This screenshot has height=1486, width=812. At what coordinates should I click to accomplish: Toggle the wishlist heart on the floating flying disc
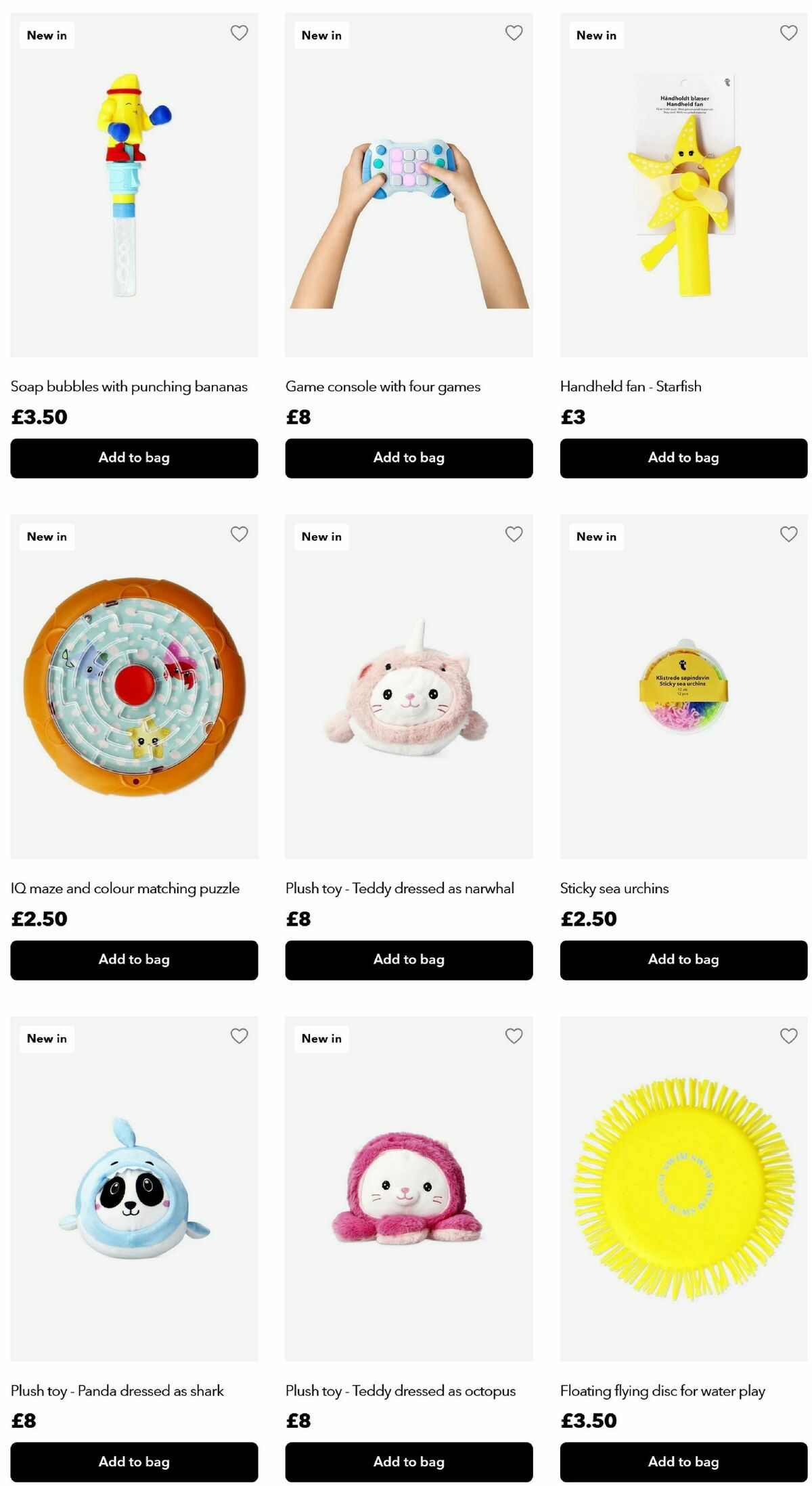(788, 1035)
